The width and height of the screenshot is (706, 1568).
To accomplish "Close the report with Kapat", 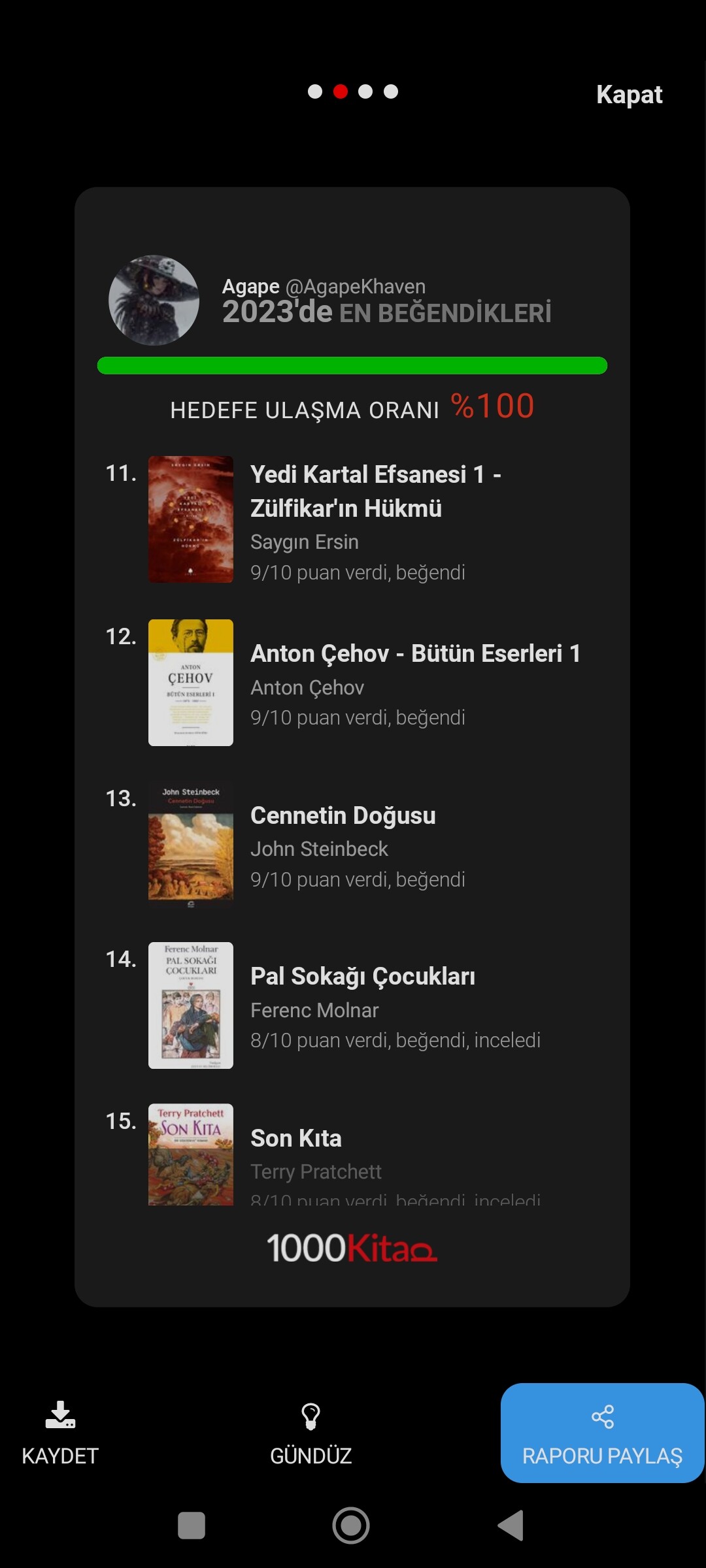I will 629,95.
